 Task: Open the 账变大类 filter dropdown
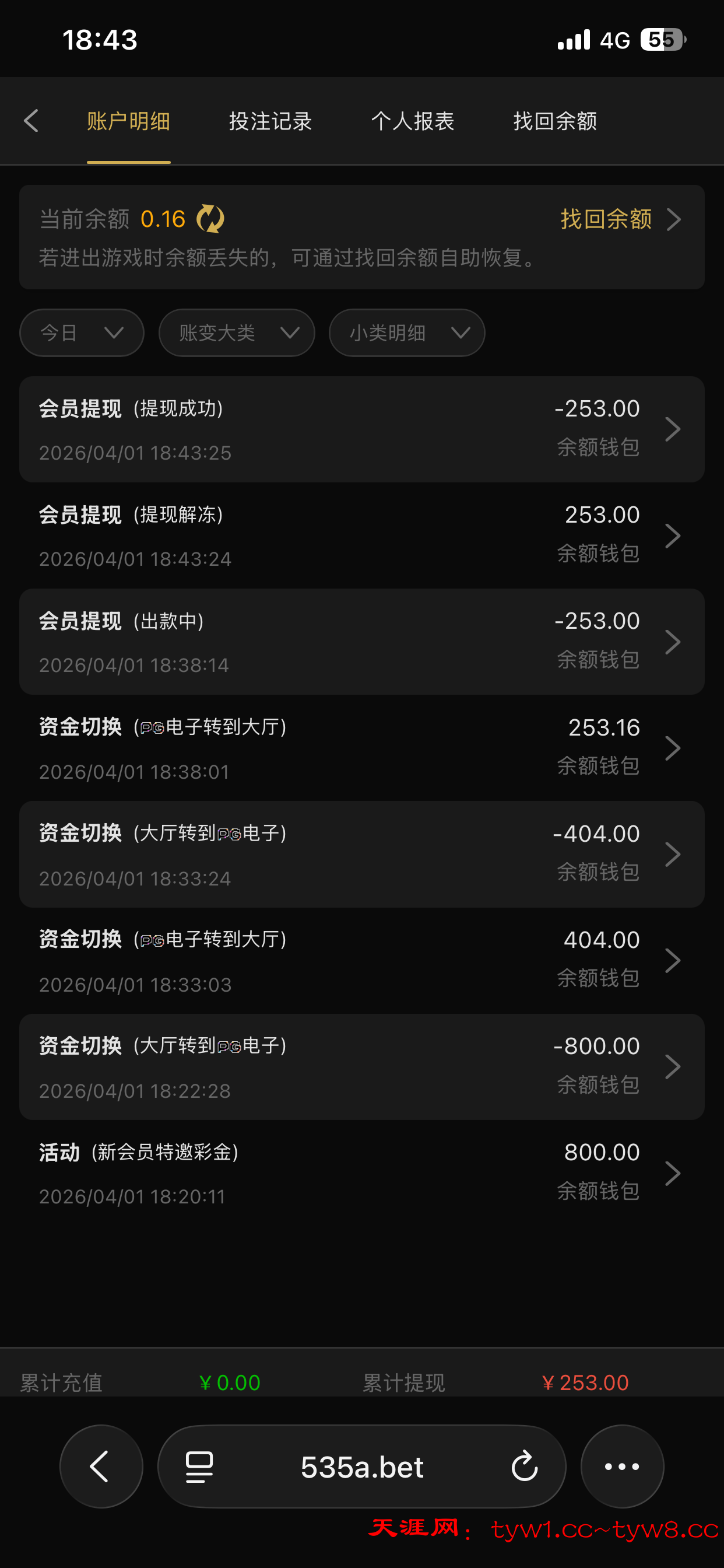click(237, 333)
